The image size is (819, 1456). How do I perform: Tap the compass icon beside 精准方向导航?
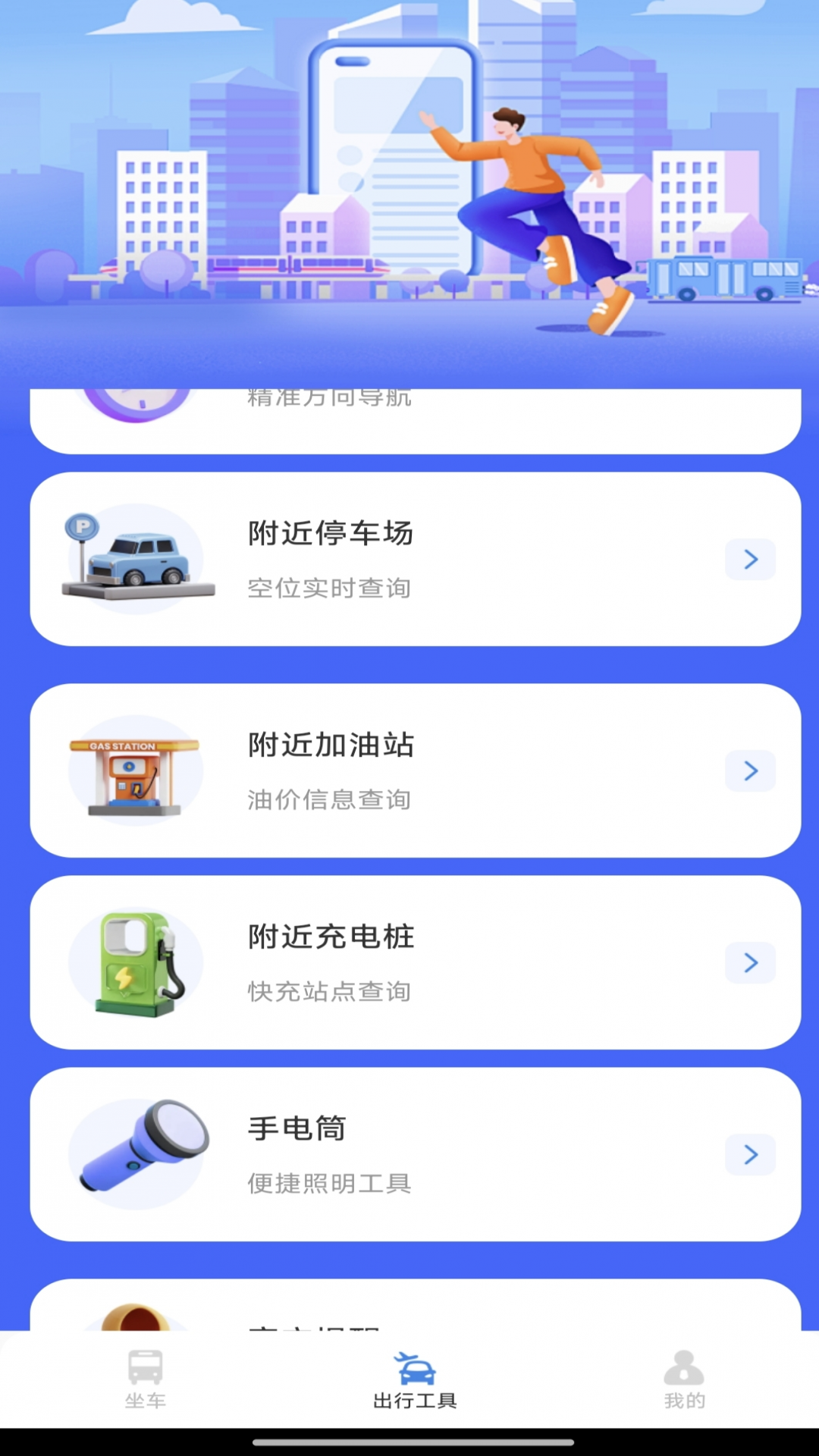[x=135, y=398]
